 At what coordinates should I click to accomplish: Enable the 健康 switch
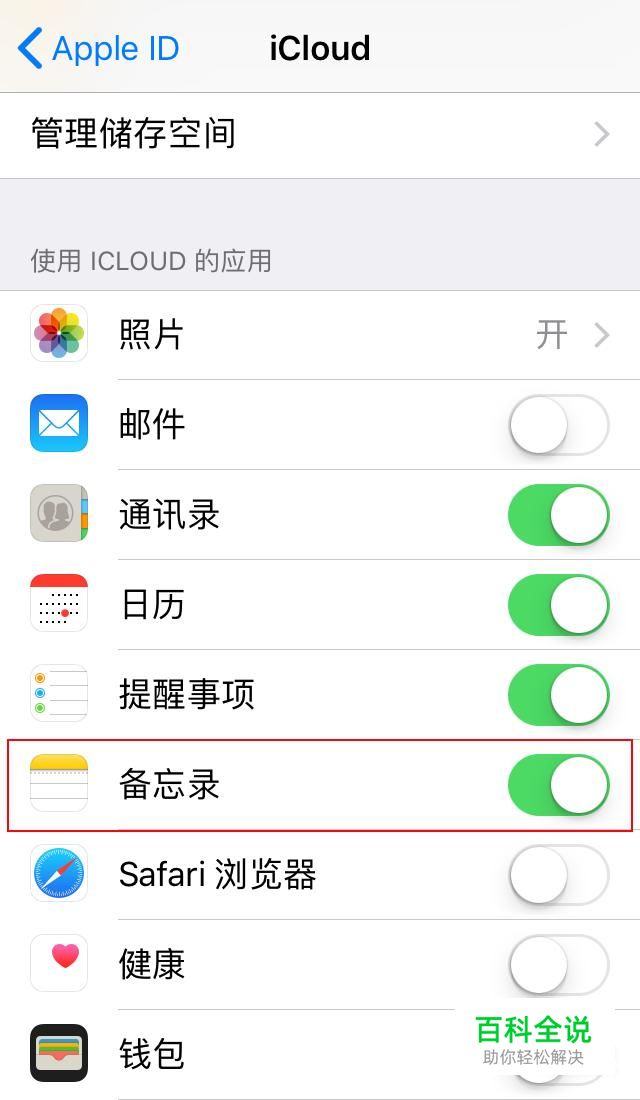[559, 964]
